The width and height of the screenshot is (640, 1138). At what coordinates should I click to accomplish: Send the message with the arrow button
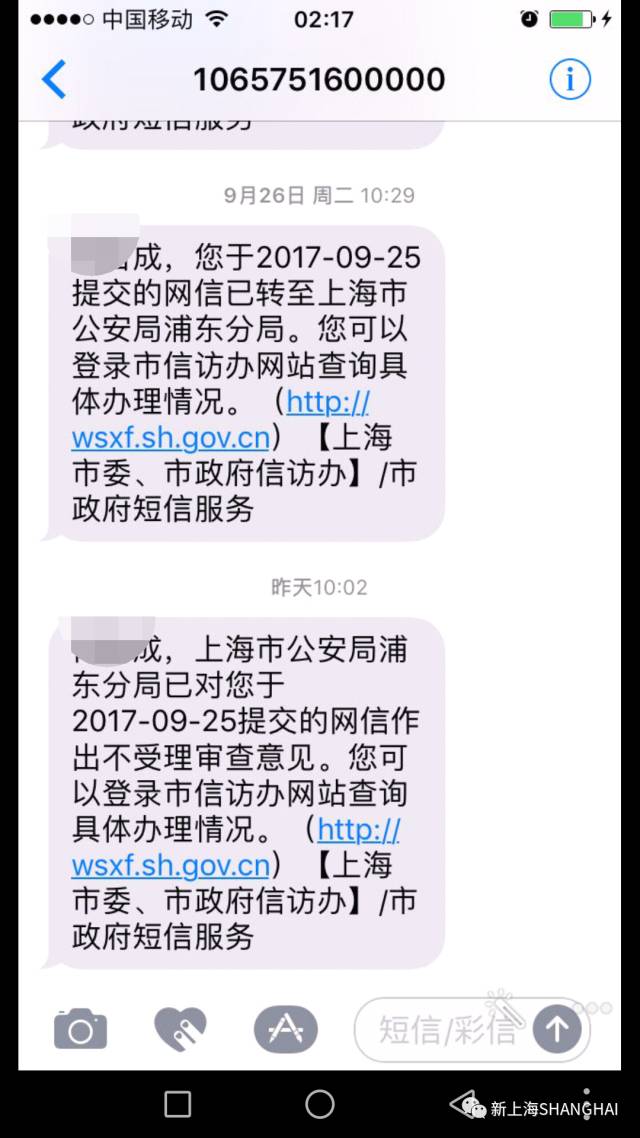click(x=557, y=1029)
